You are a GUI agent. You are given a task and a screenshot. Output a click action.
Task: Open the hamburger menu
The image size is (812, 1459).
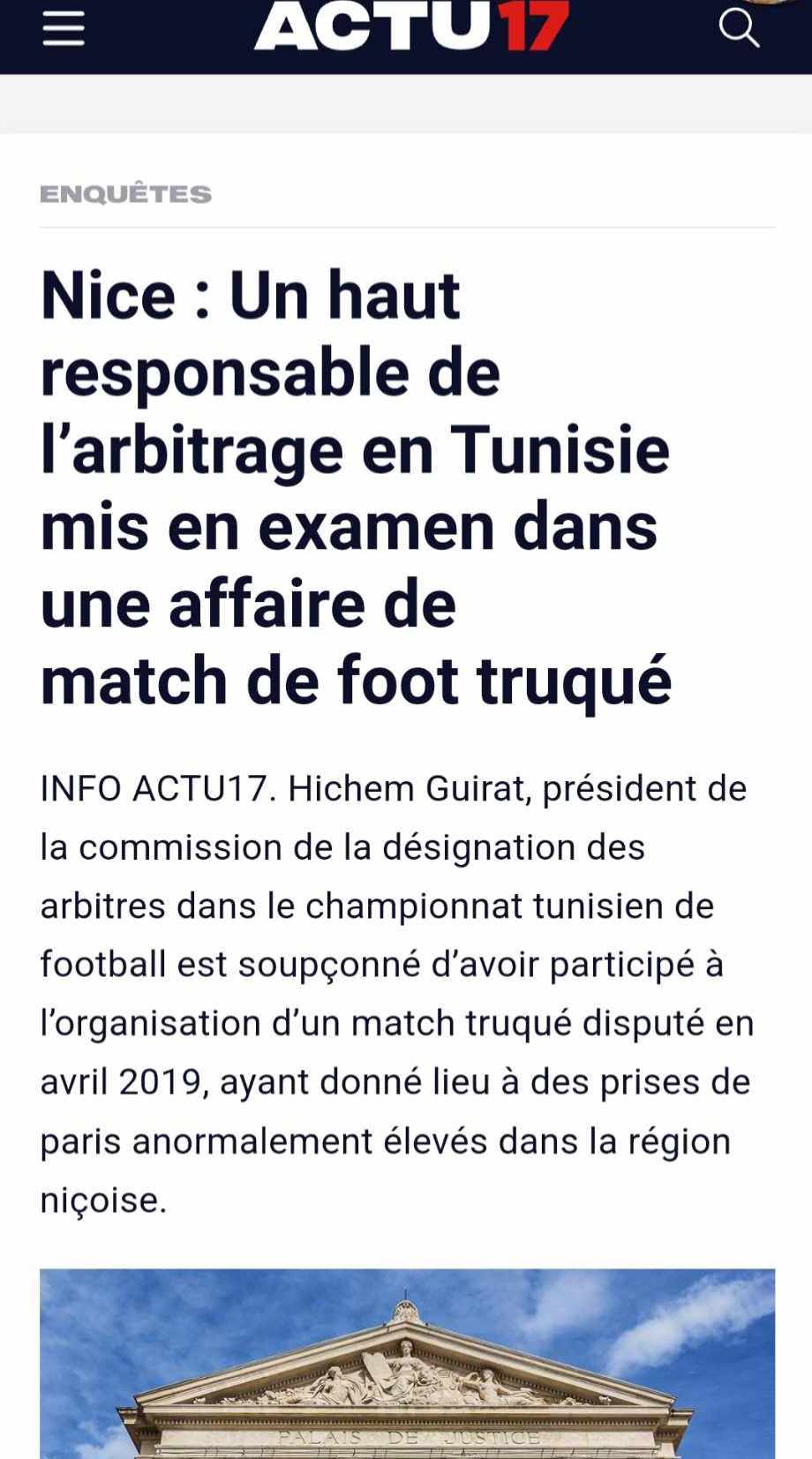point(64,29)
